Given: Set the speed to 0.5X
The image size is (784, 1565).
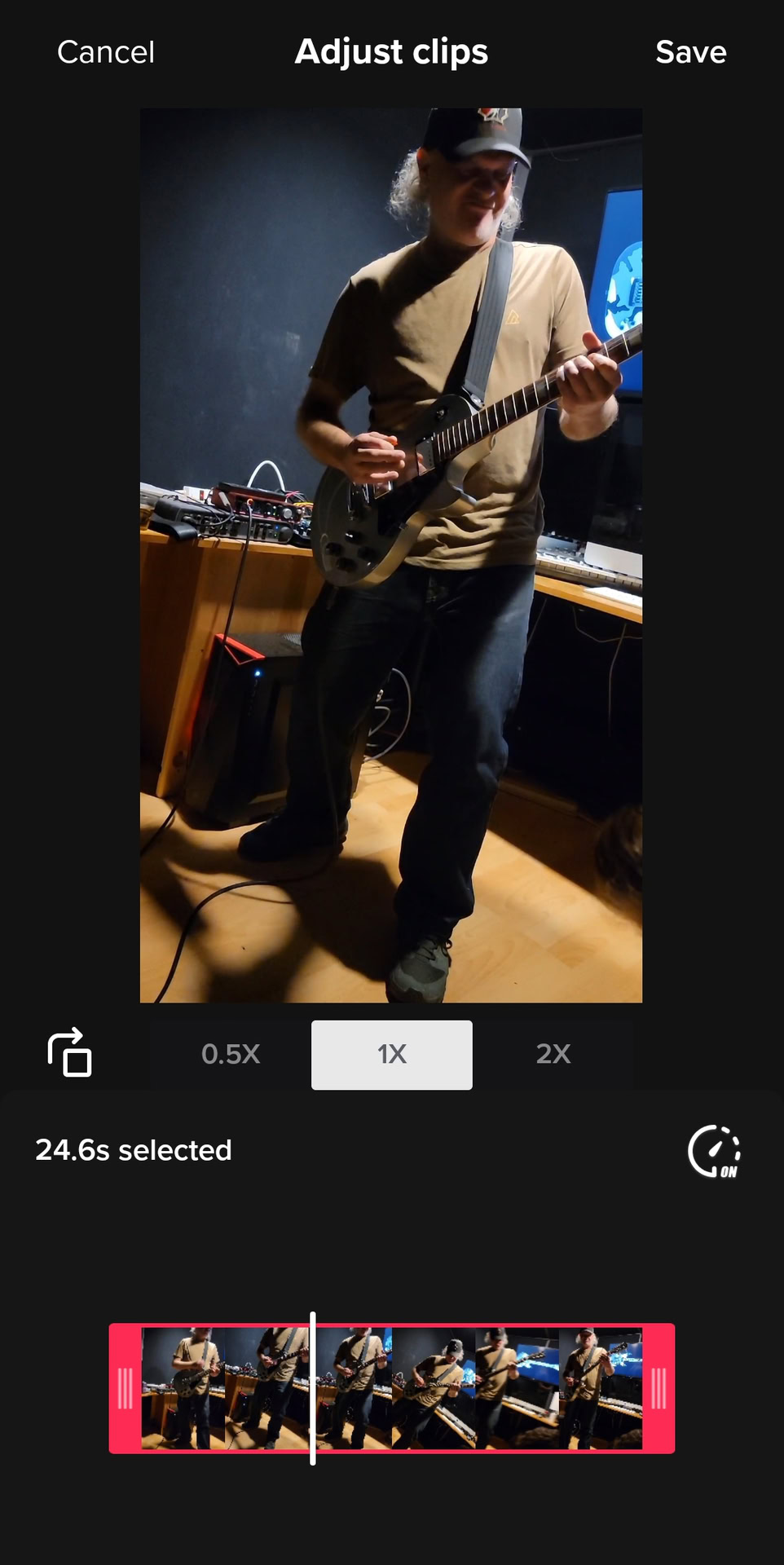Looking at the screenshot, I should click(x=231, y=1054).
